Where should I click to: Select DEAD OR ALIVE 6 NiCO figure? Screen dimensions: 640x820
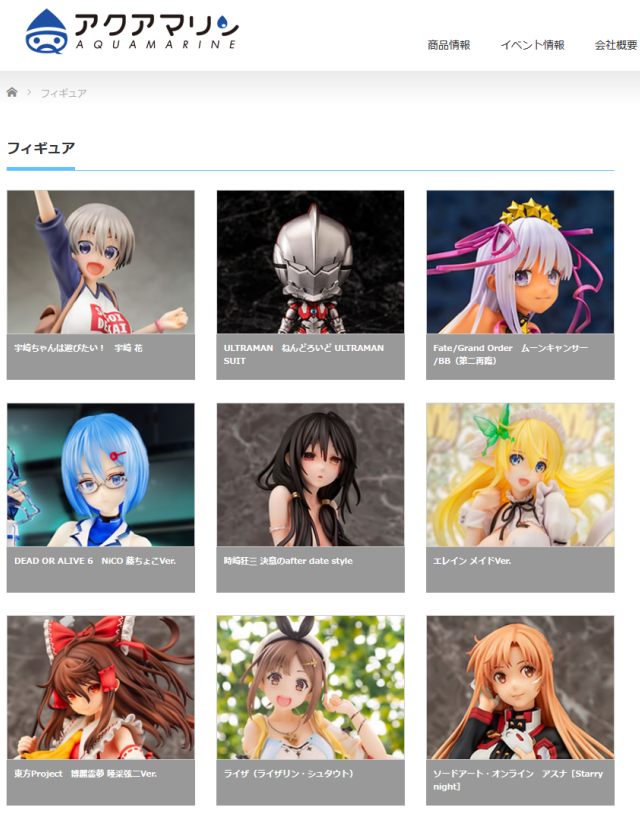tap(100, 497)
